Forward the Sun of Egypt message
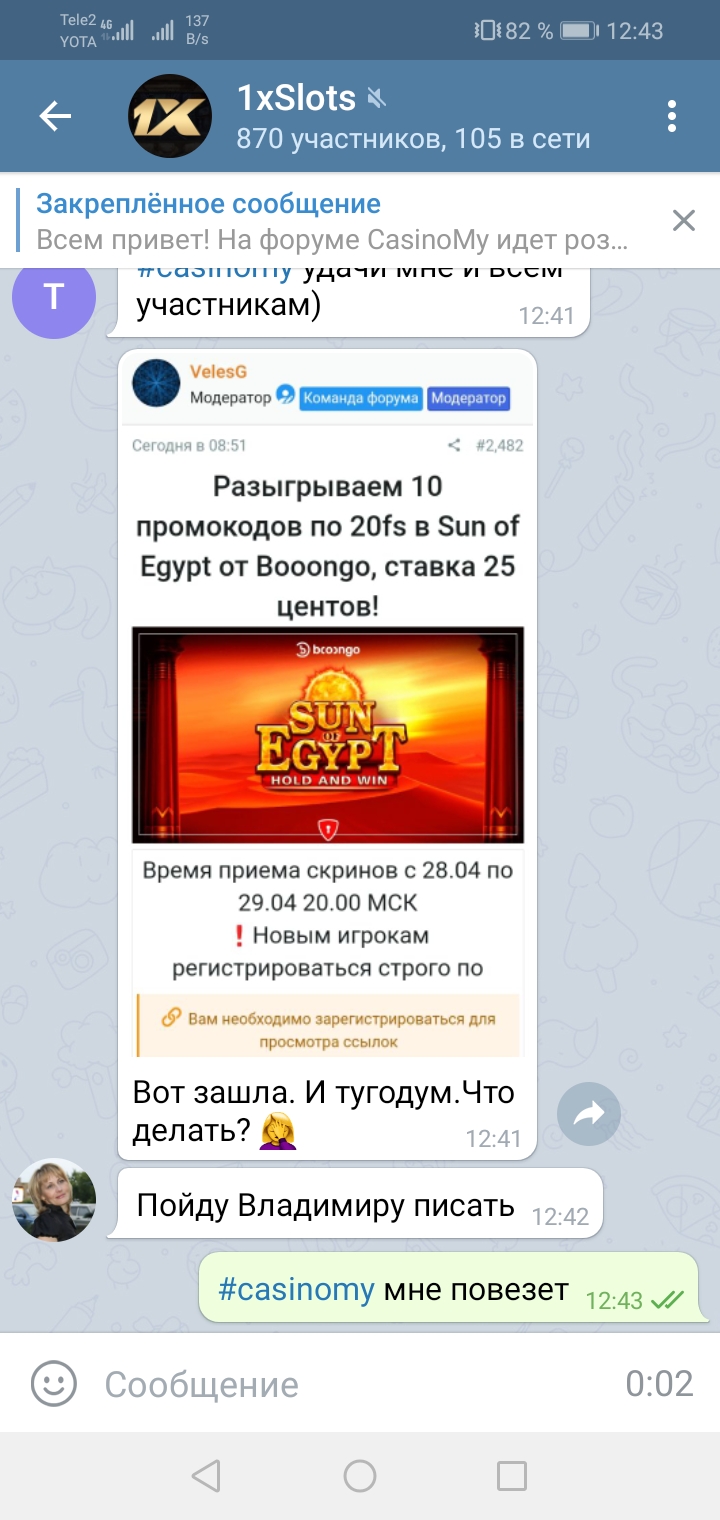Viewport: 720px width, 1520px height. [589, 1113]
